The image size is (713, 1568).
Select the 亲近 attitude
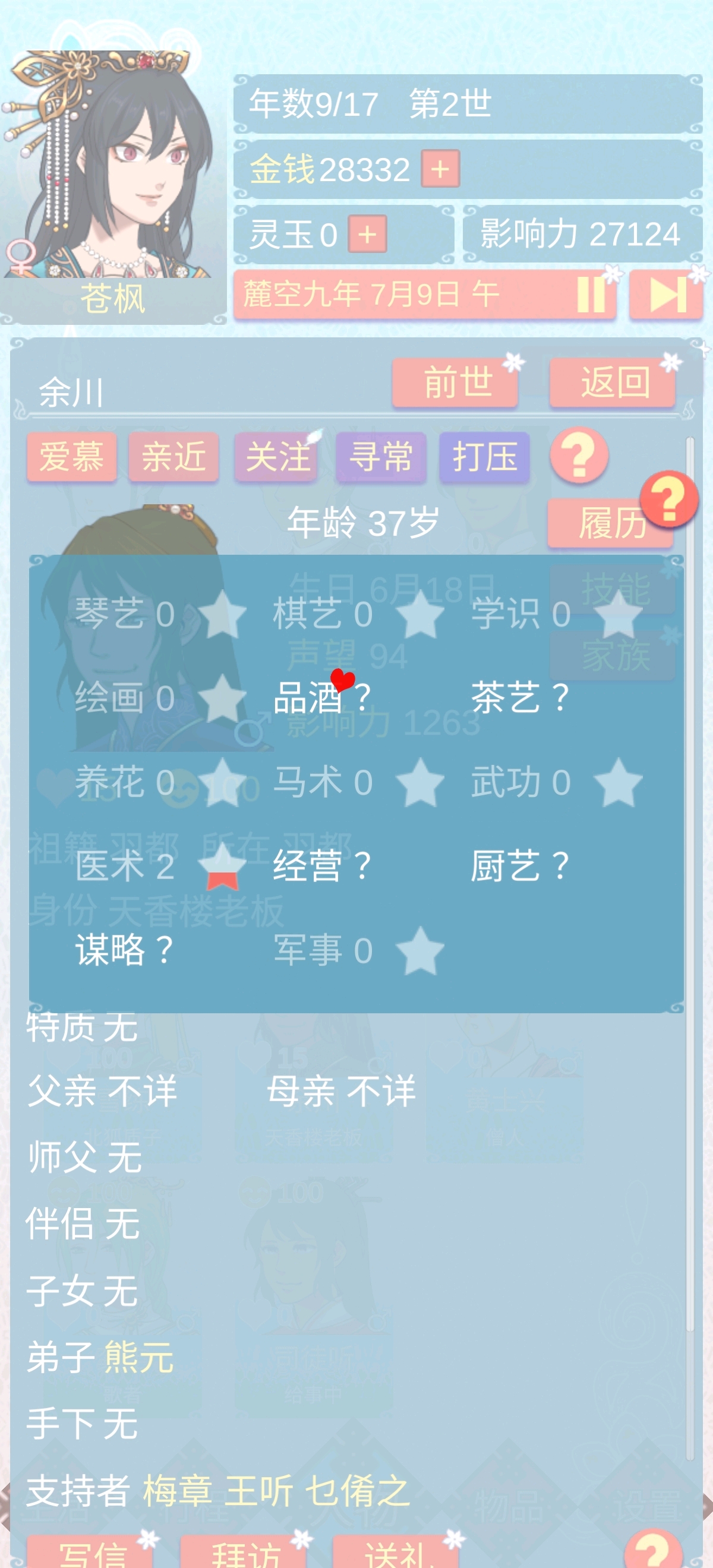(x=173, y=457)
